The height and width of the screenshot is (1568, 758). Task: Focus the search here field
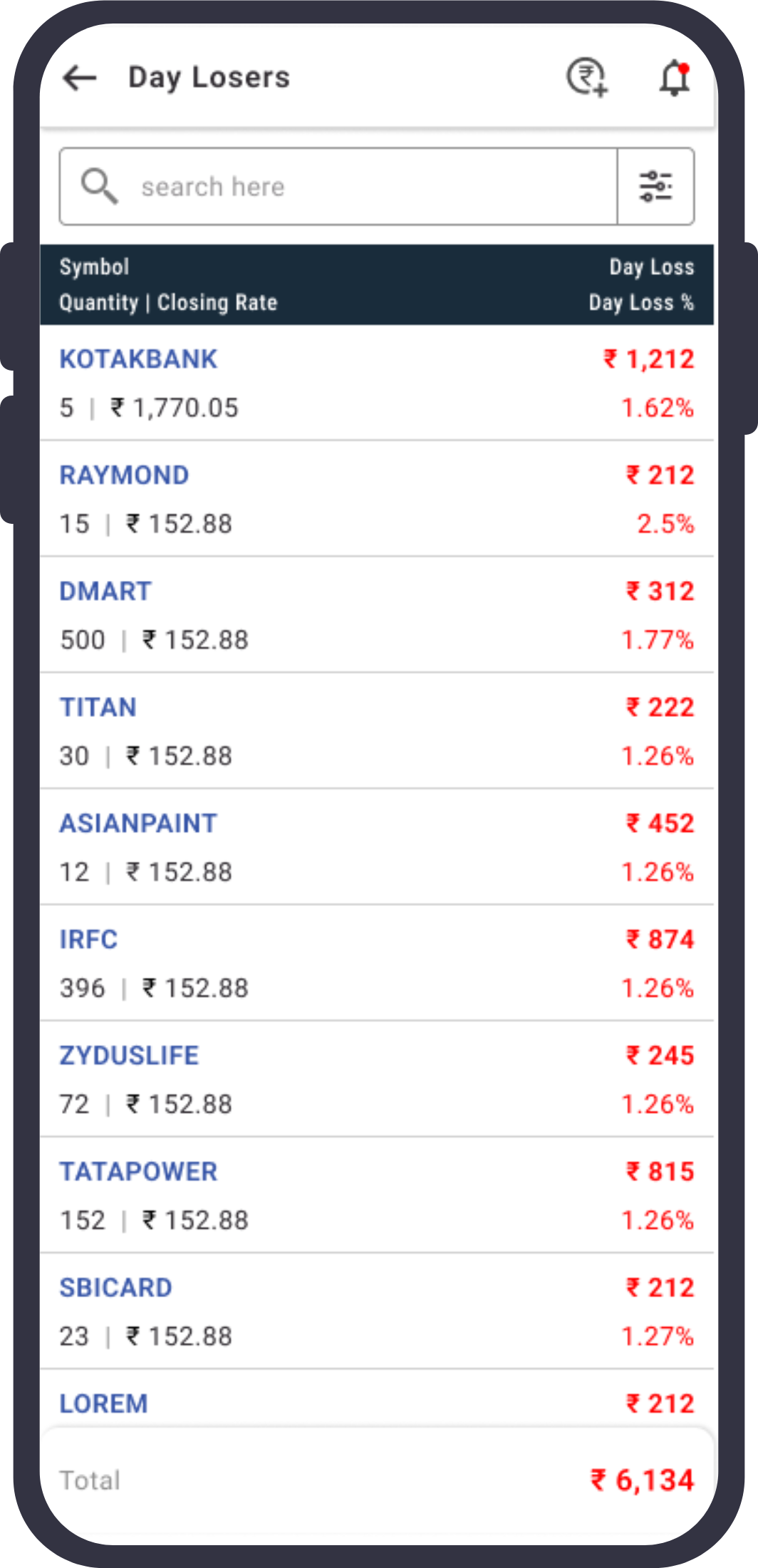click(x=338, y=187)
